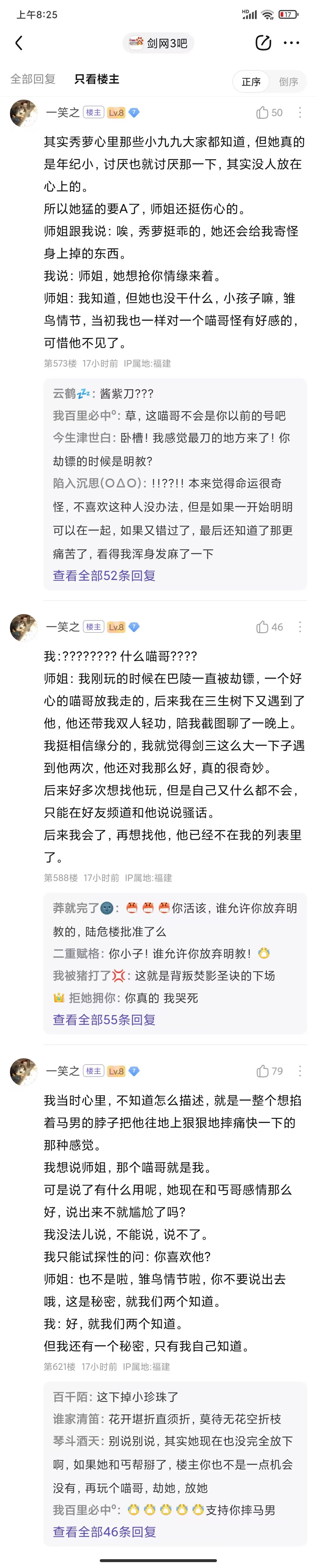Switch to the 全部回复 tab
The image size is (317, 1568).
(x=33, y=79)
